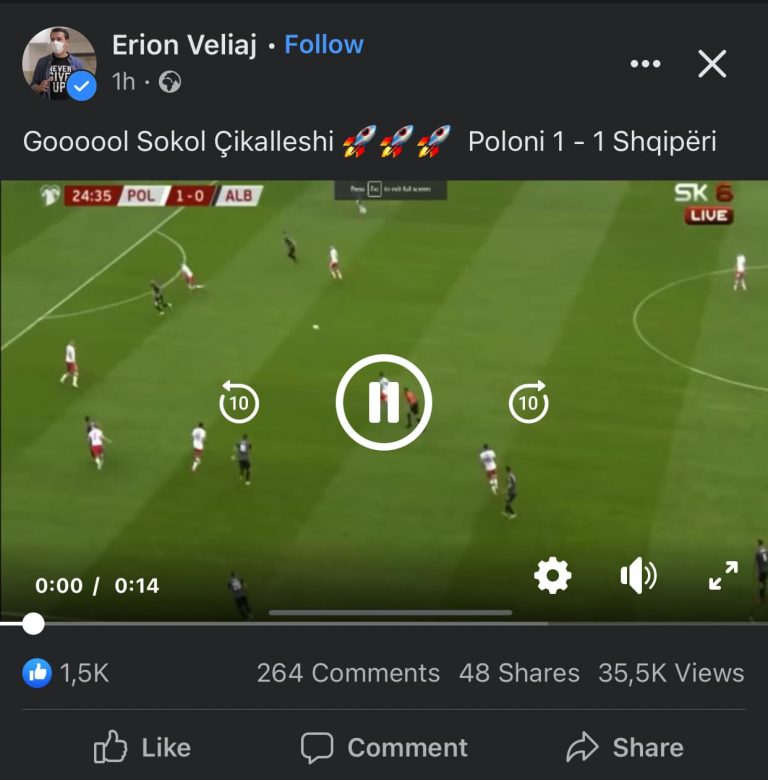See who reacted 1,5K likes
The image size is (768, 780).
tap(66, 673)
